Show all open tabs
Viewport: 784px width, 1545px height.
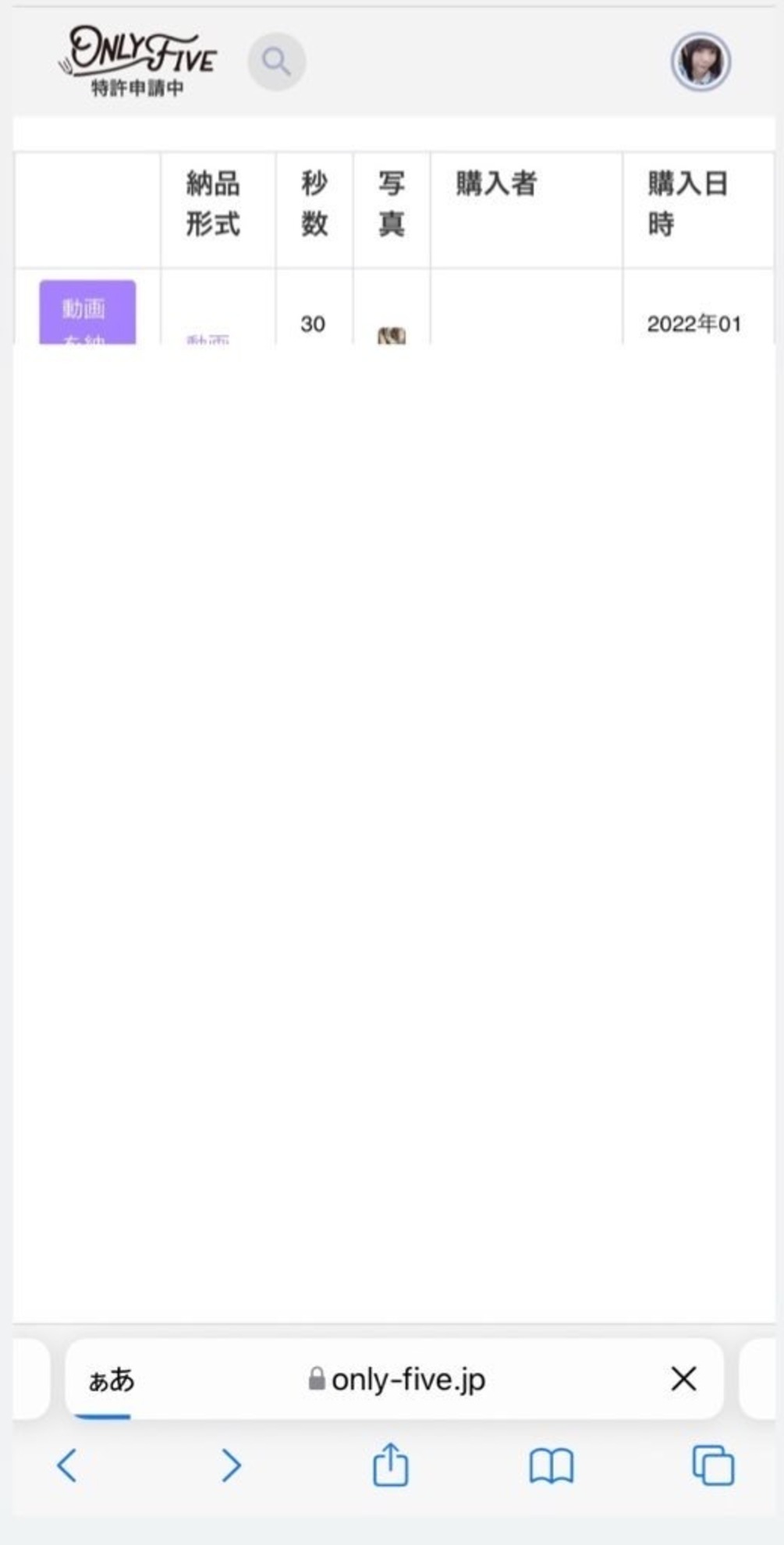(x=713, y=1465)
